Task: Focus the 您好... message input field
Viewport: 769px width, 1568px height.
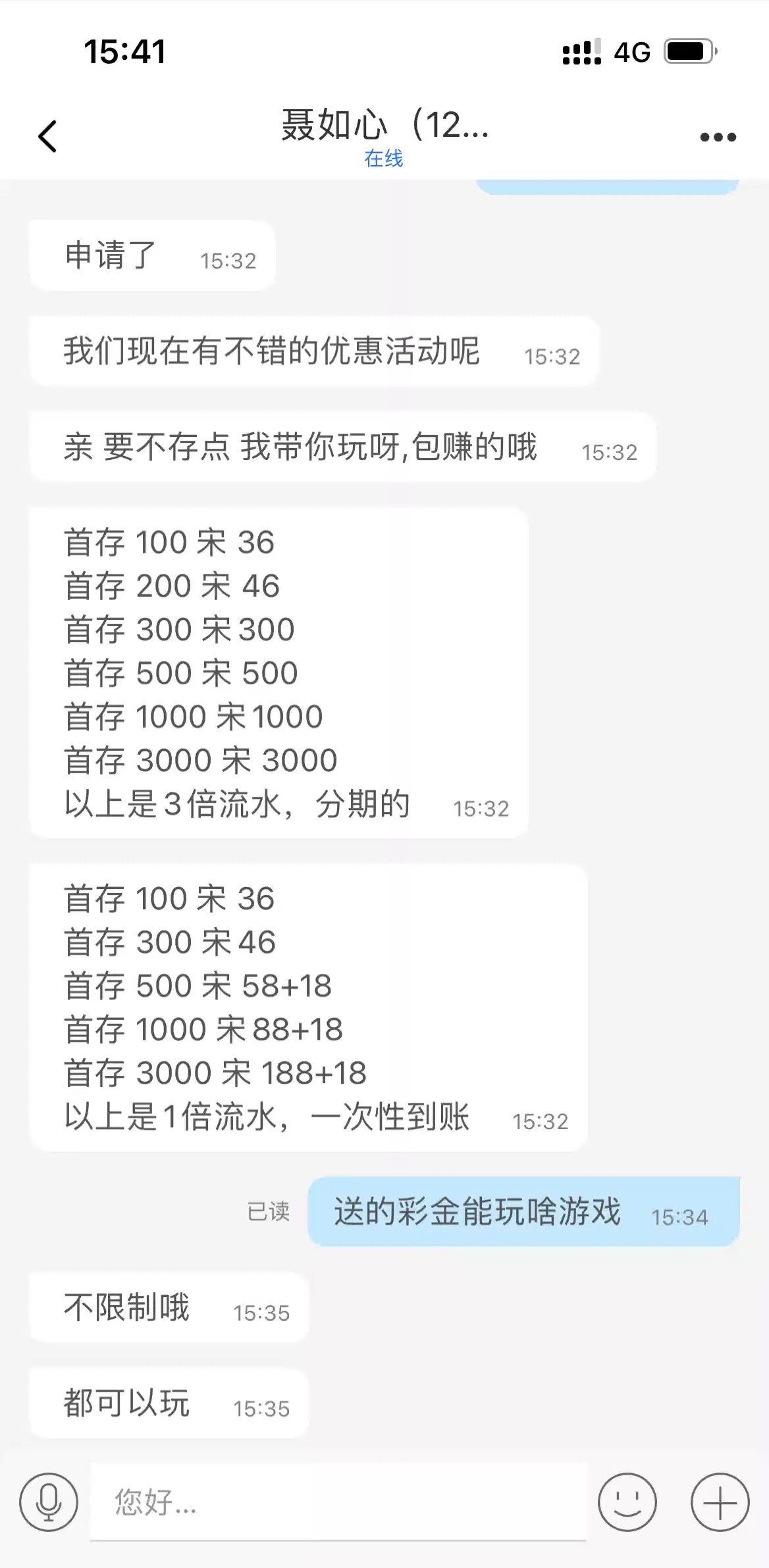Action: (x=337, y=1502)
